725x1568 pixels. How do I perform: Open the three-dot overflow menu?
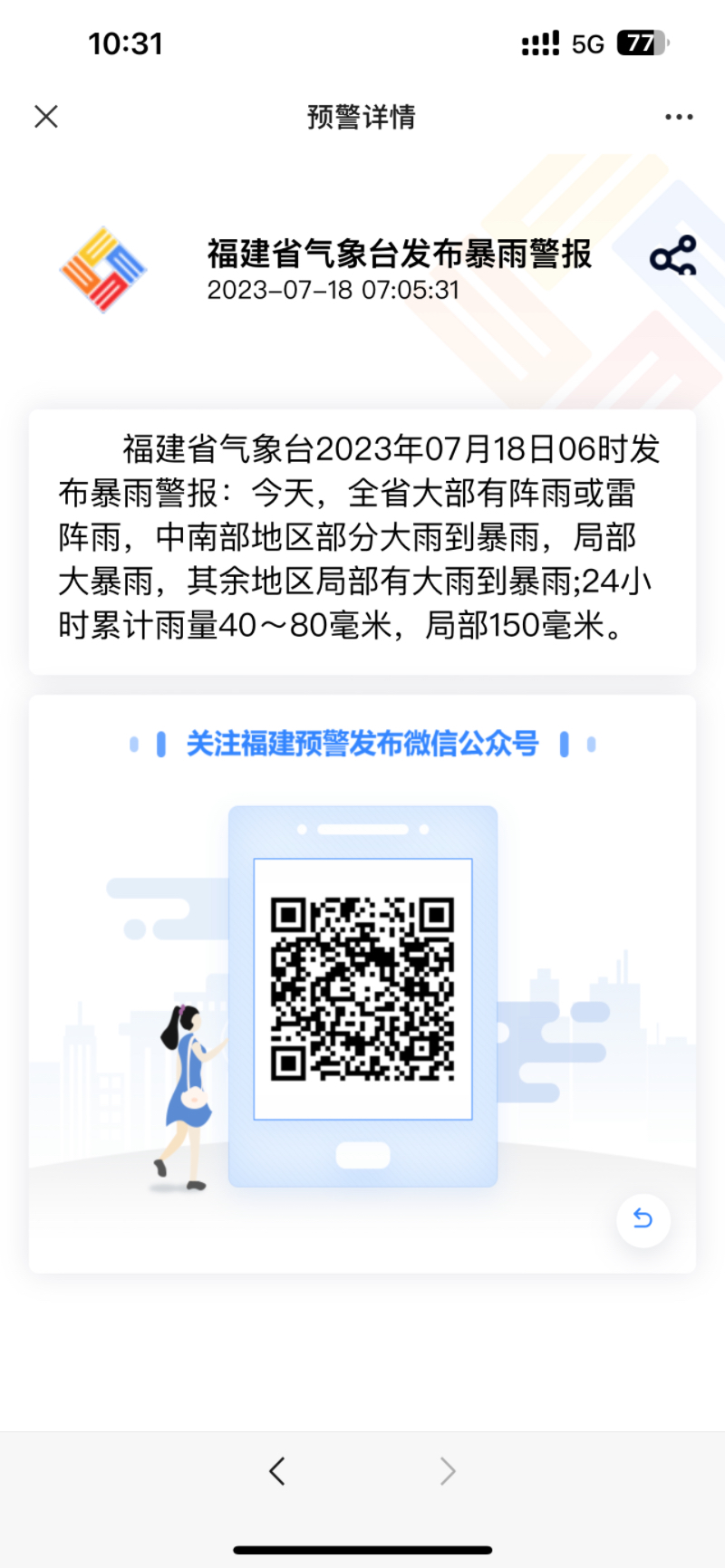(x=679, y=117)
